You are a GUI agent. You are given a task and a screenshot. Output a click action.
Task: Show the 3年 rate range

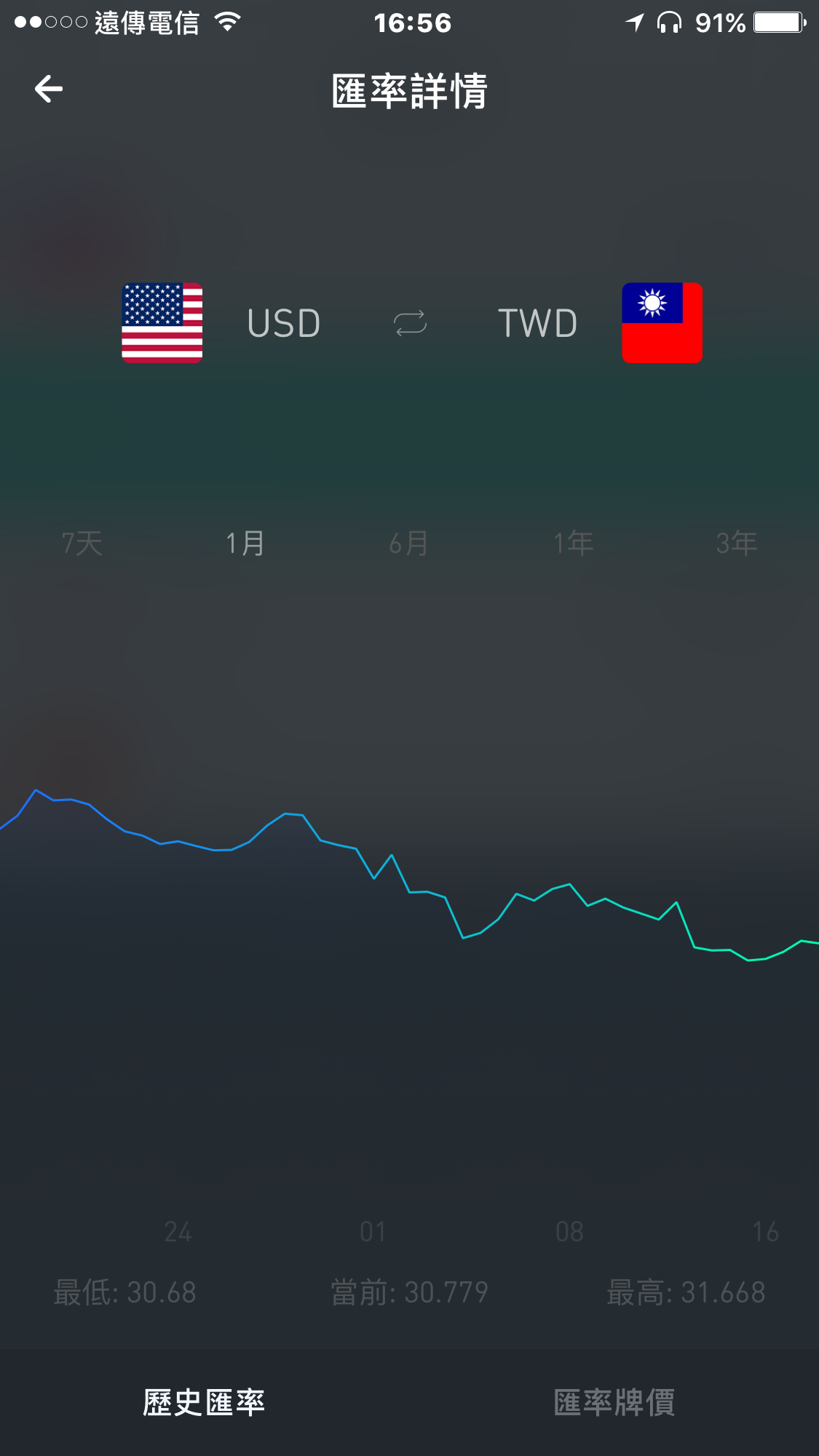coord(737,544)
